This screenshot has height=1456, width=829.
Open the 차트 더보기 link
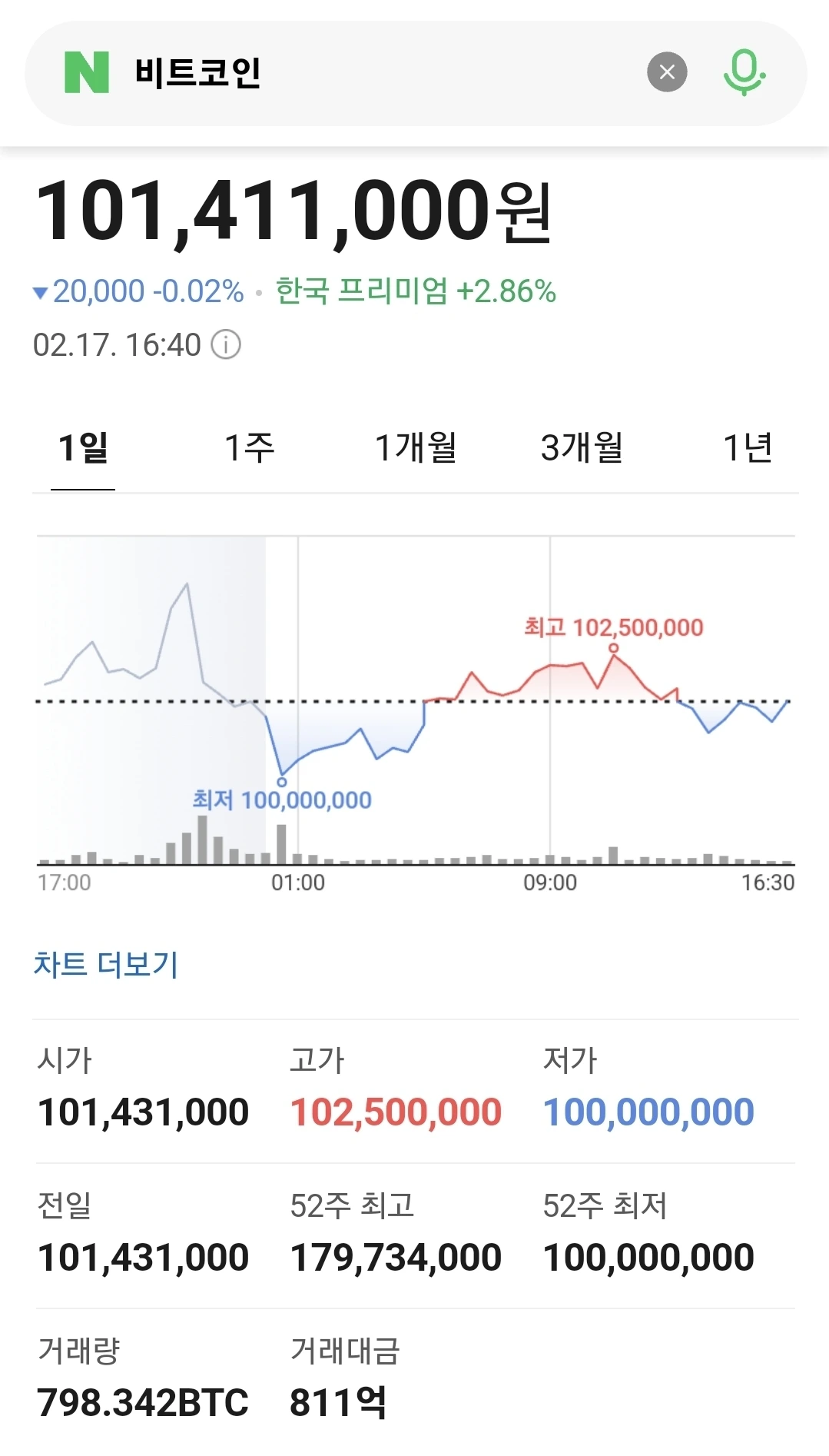point(106,964)
